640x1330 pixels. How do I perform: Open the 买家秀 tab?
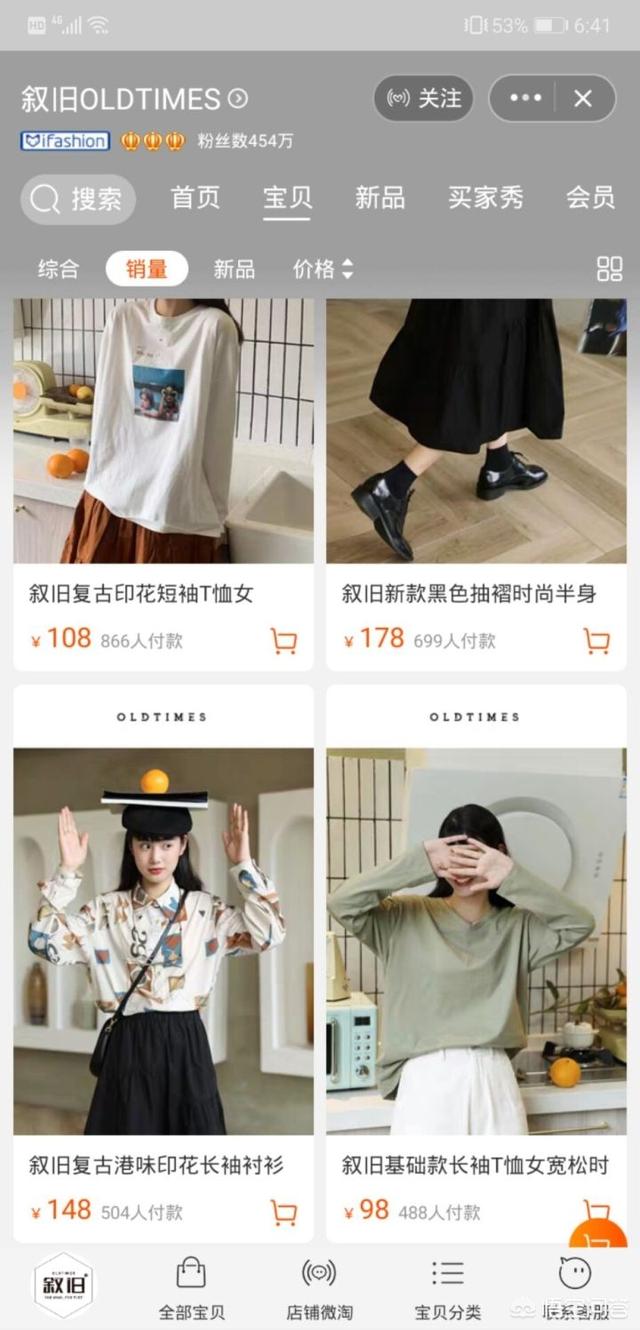pyautogui.click(x=486, y=198)
